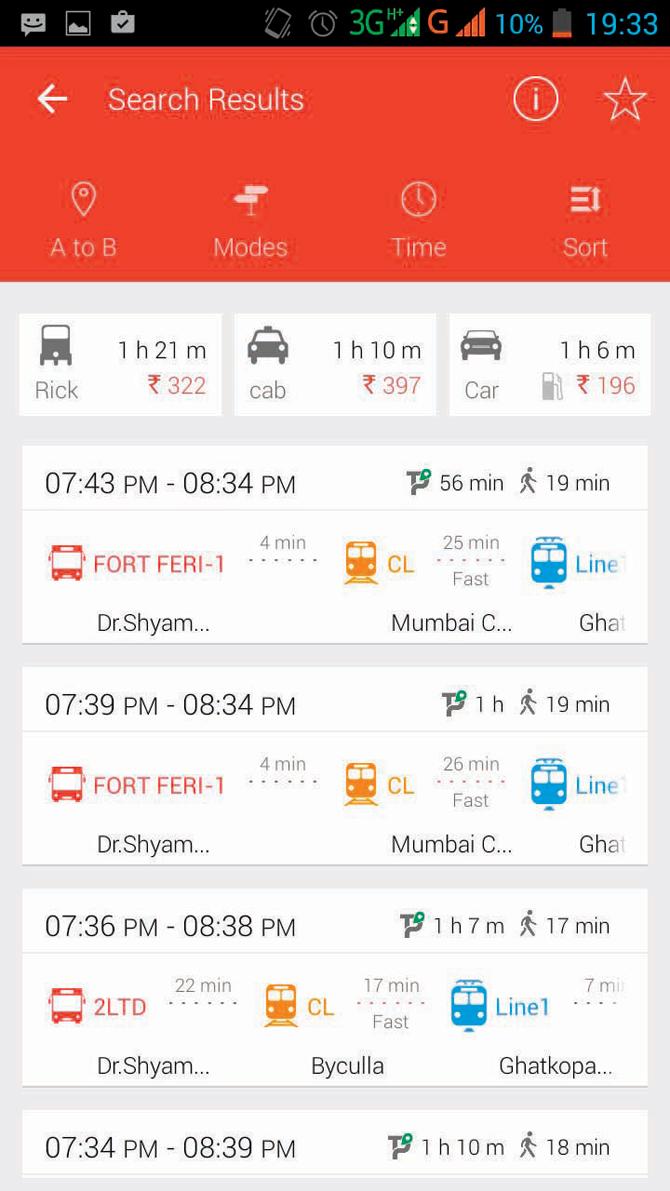Viewport: 670px width, 1191px height.
Task: Choose transport Modes
Action: pos(251,221)
